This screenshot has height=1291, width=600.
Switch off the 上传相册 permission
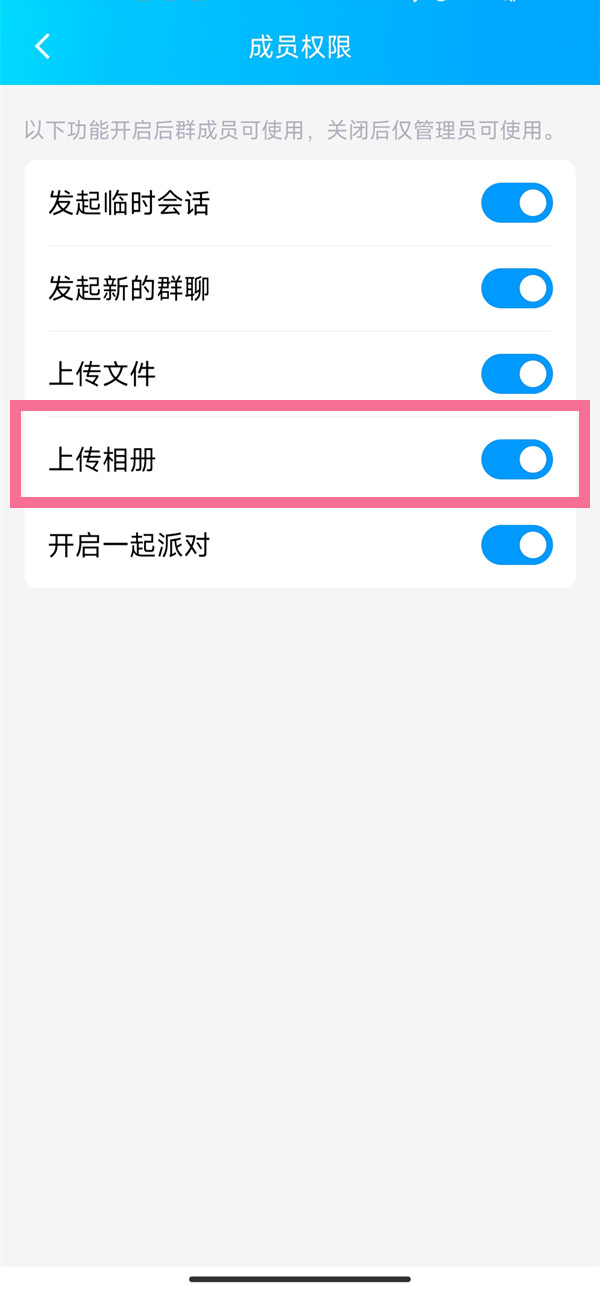pyautogui.click(x=516, y=460)
